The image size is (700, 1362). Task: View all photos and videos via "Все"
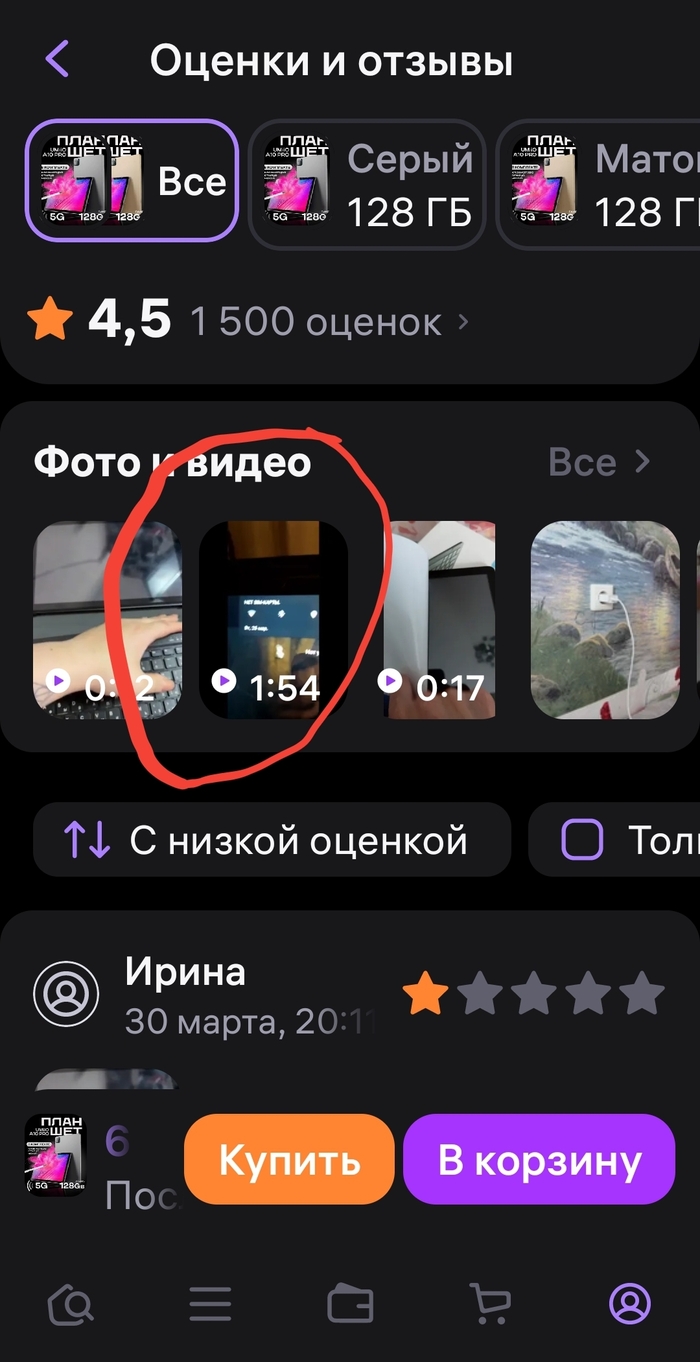pyautogui.click(x=599, y=462)
